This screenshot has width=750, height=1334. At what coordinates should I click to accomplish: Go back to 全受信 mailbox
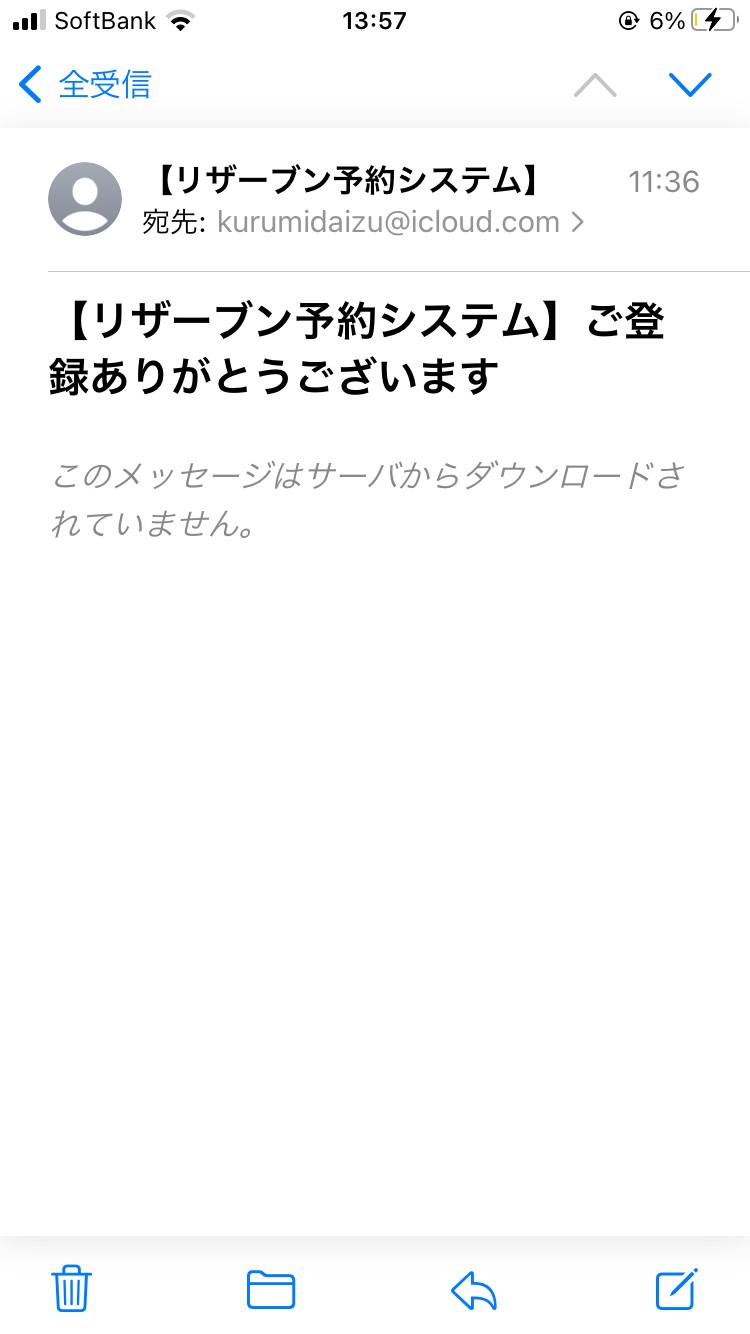pyautogui.click(x=85, y=85)
